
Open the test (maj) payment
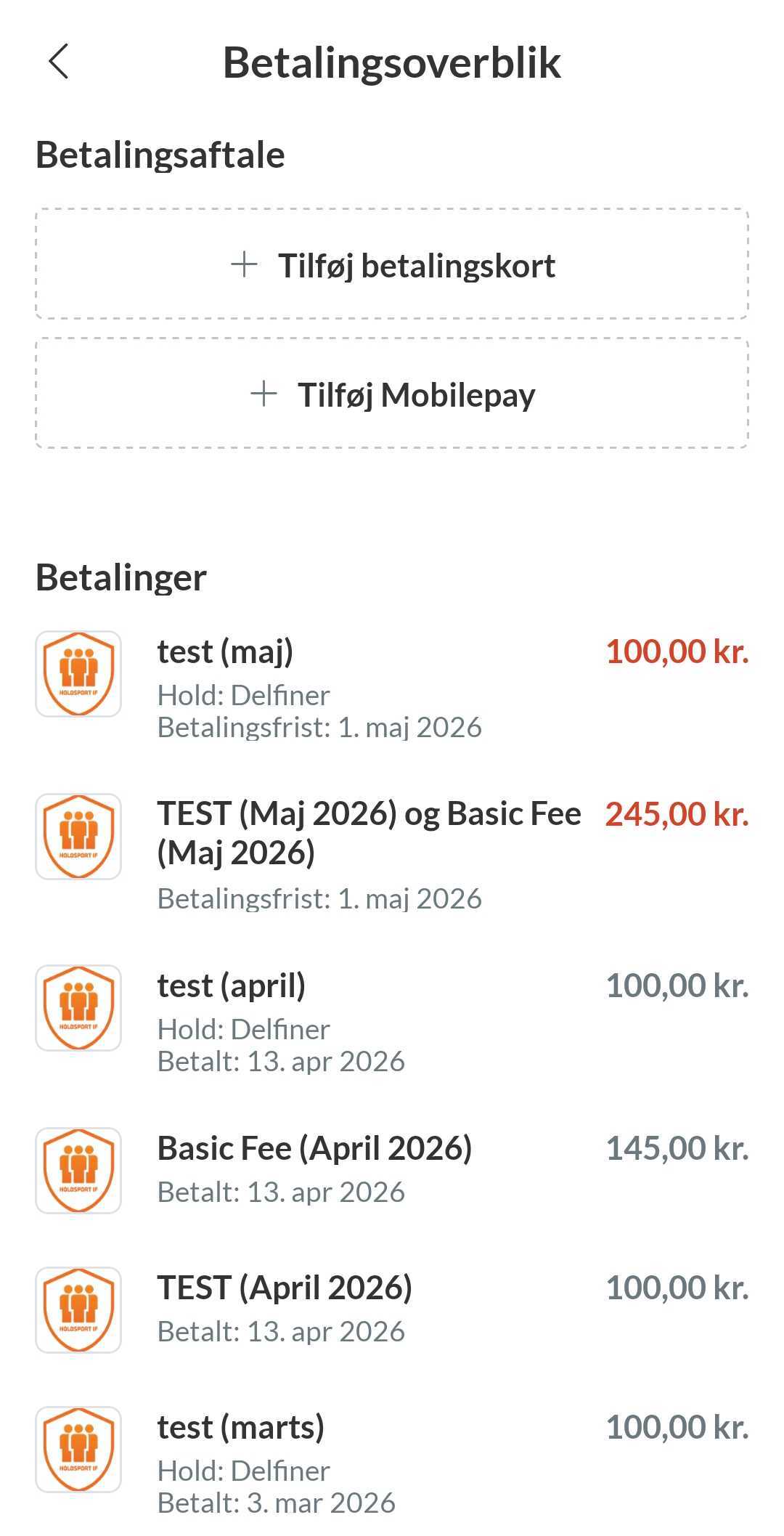pos(392,686)
